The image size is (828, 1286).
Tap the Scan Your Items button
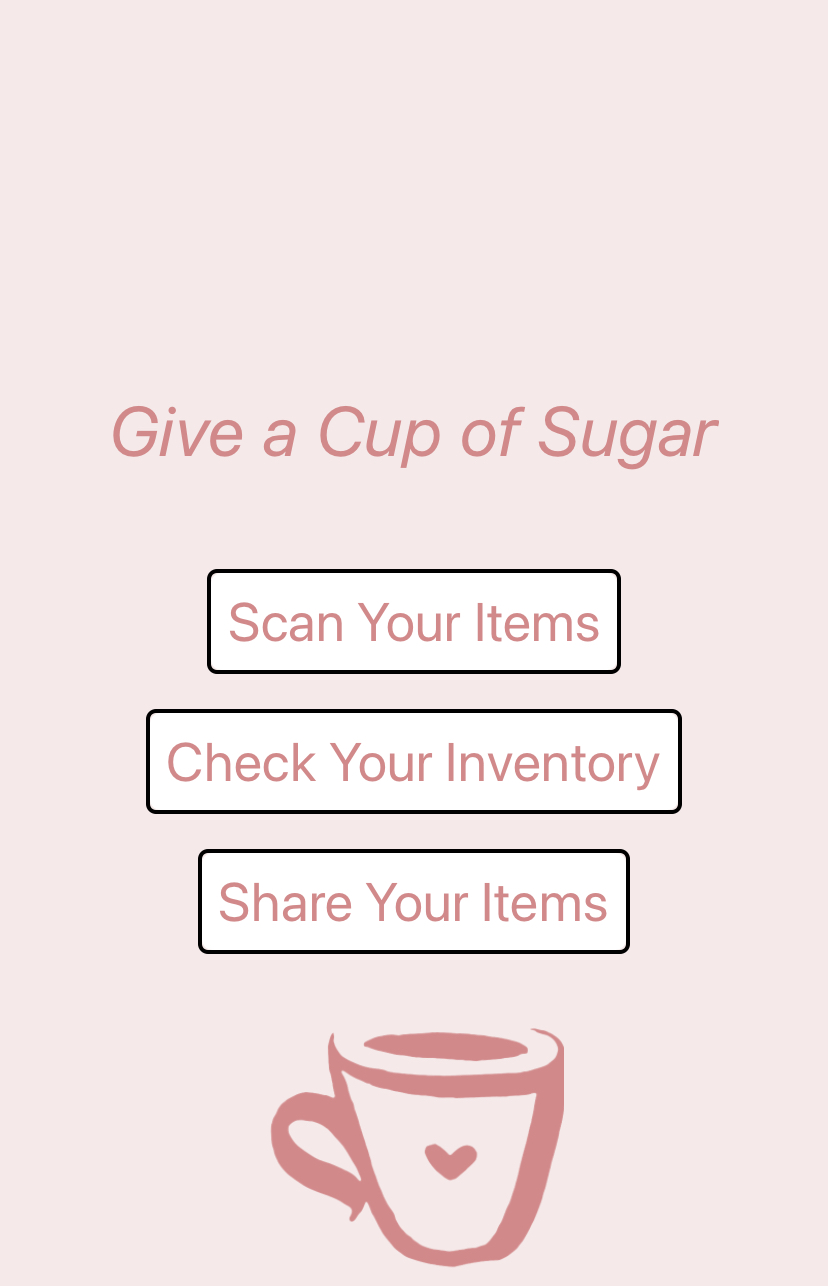click(x=414, y=621)
